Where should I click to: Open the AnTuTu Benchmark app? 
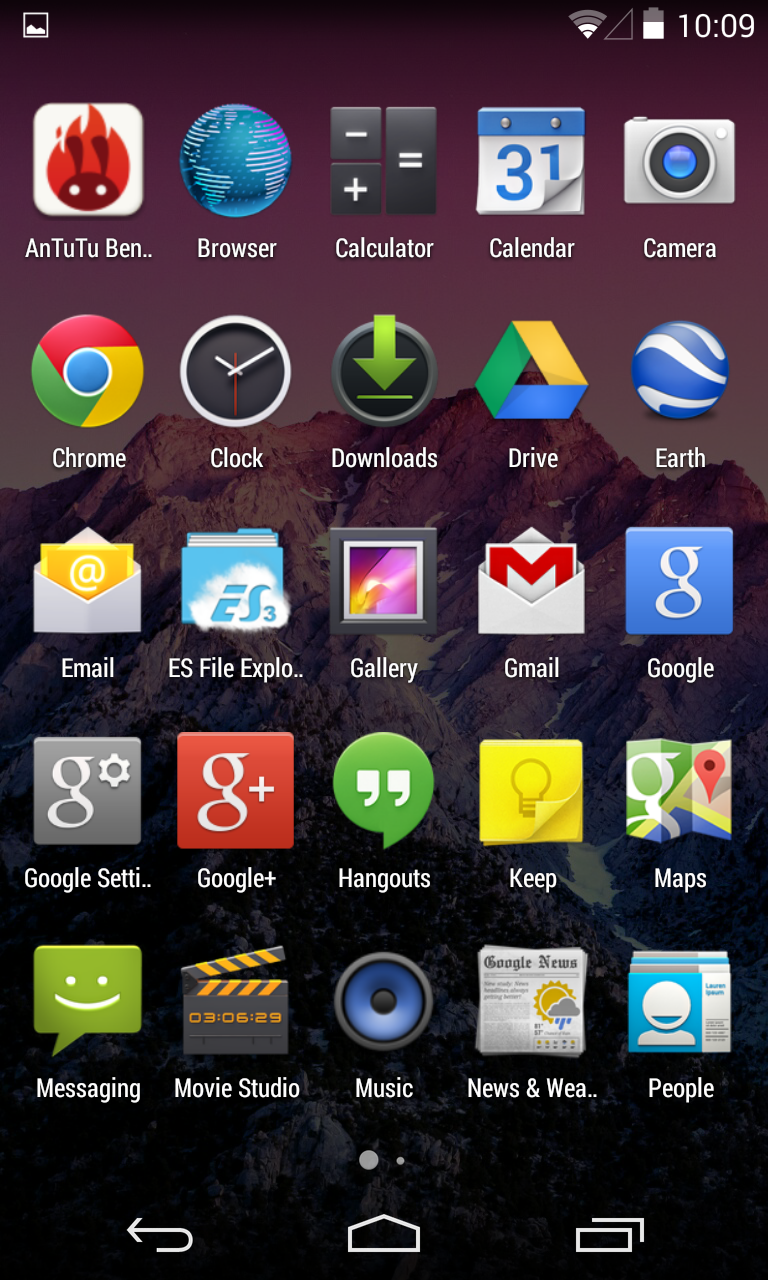click(x=88, y=160)
